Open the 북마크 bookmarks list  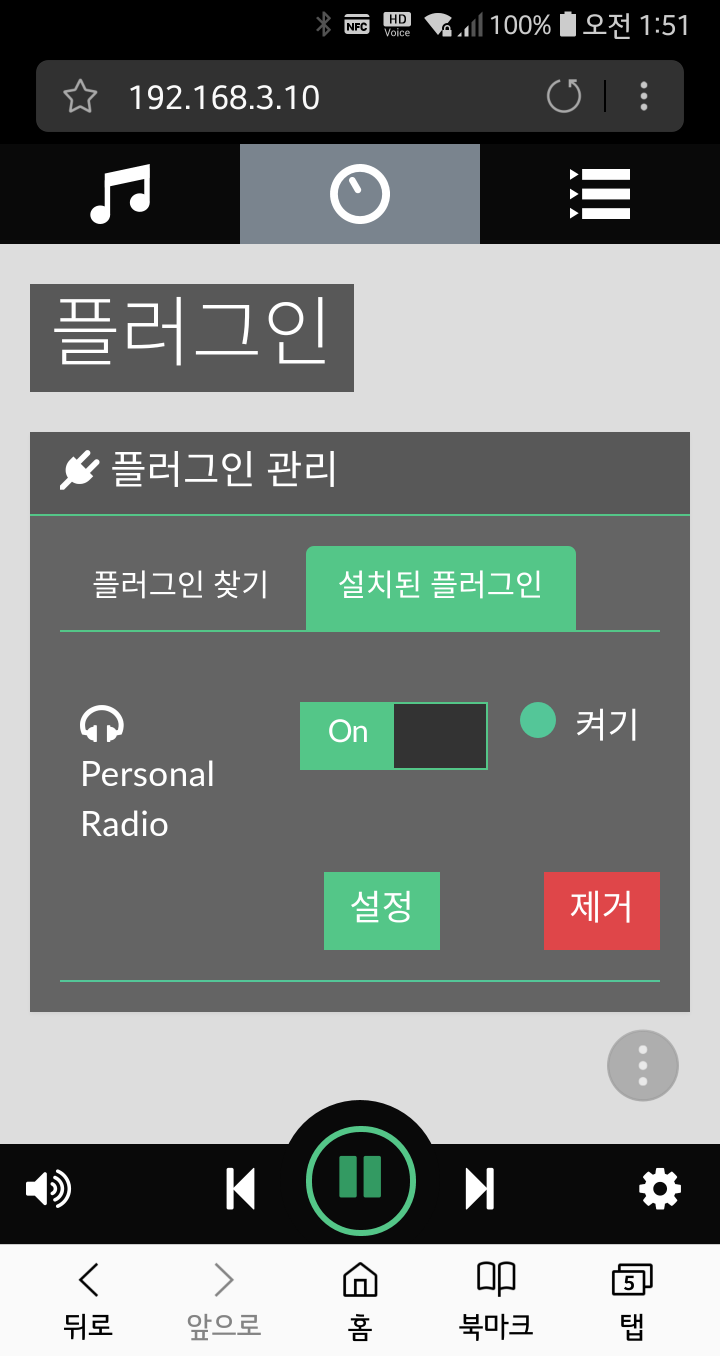496,1300
